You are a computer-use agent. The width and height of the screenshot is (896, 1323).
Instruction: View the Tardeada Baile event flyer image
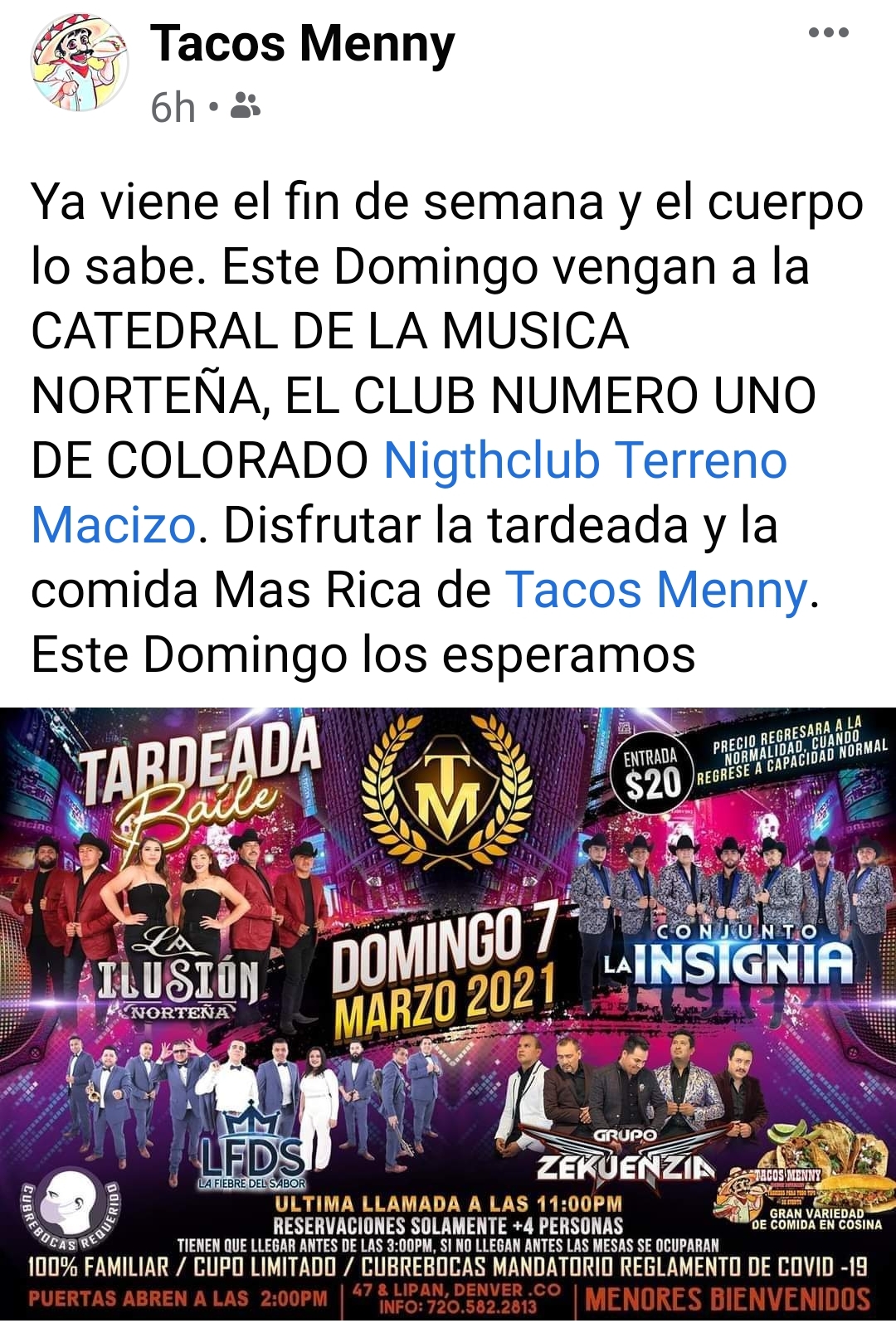tap(448, 1012)
